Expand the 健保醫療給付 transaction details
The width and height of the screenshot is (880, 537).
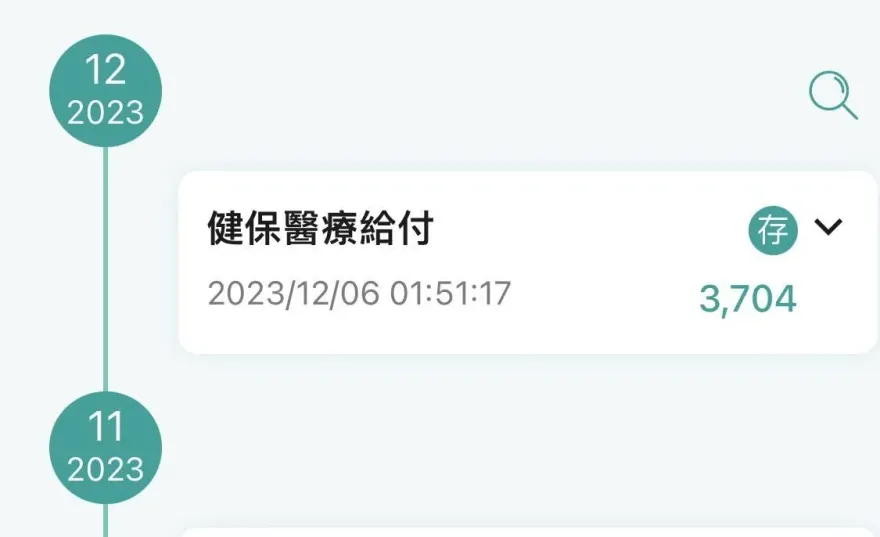pyautogui.click(x=829, y=229)
